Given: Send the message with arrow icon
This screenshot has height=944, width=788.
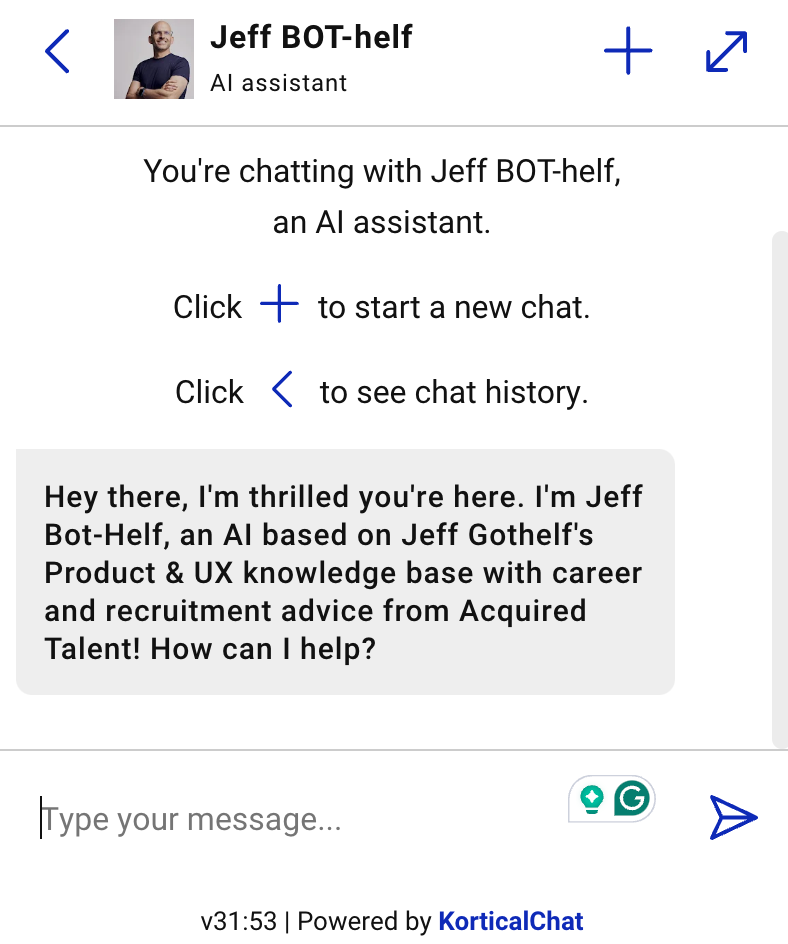Looking at the screenshot, I should [x=733, y=817].
